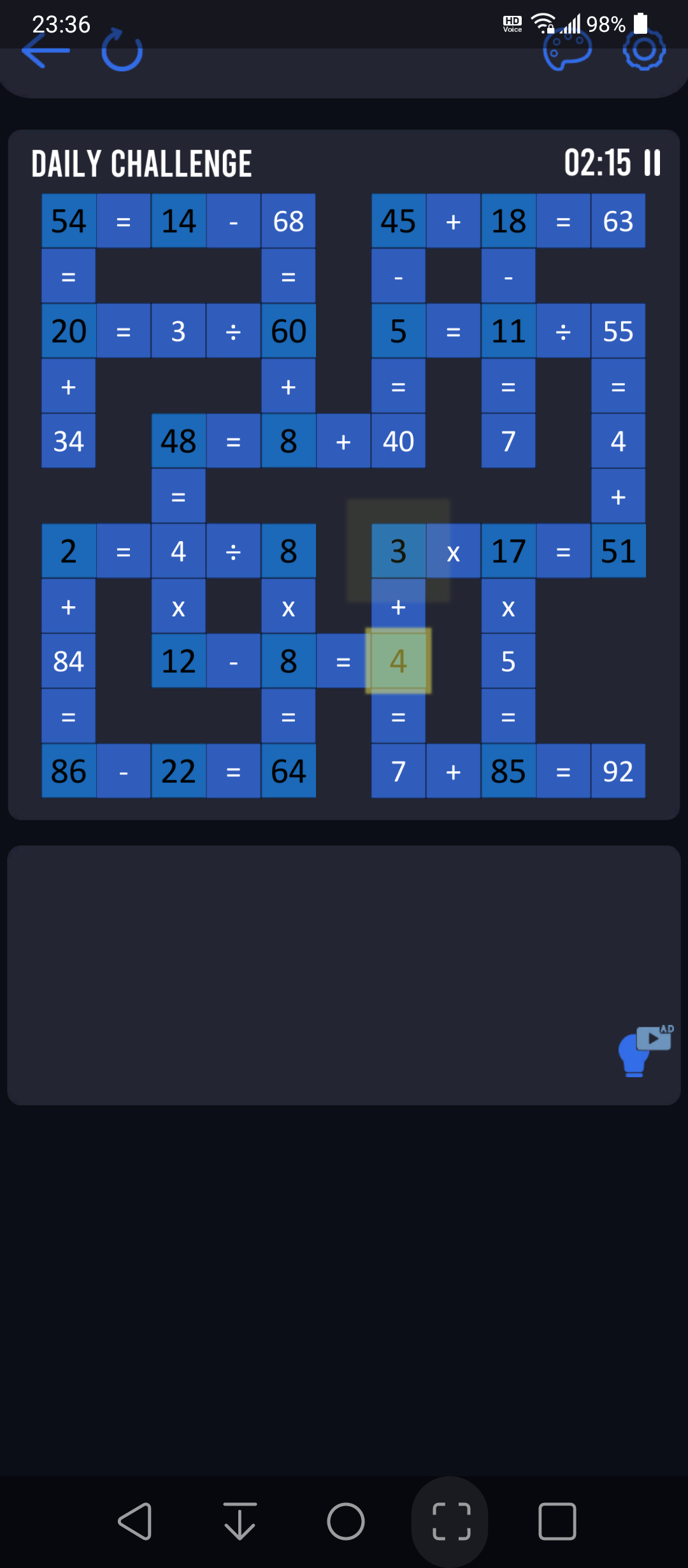Go back using the top-left arrow
This screenshot has width=688, height=1568.
coord(45,50)
